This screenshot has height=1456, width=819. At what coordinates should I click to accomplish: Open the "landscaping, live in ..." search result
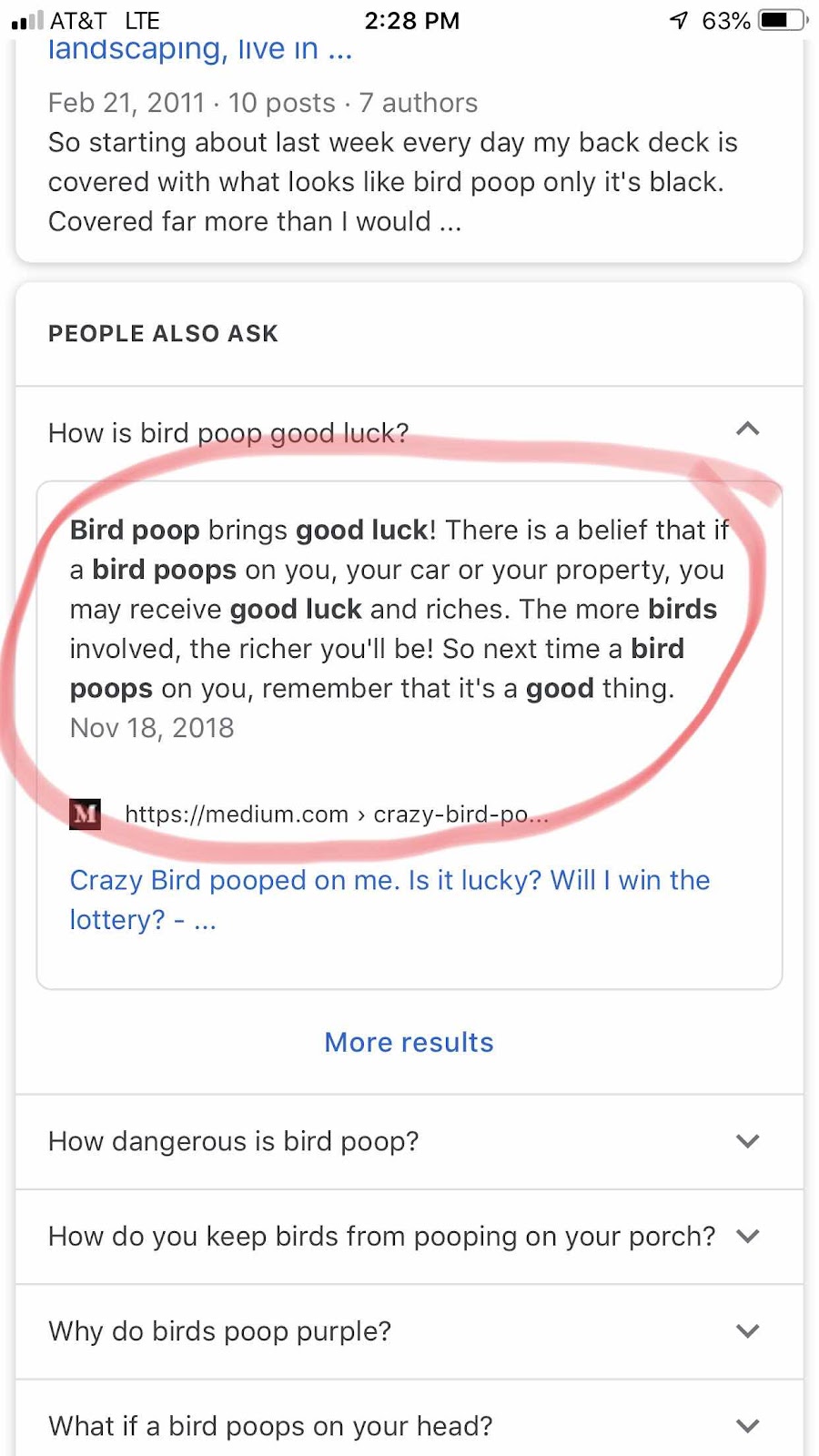(200, 50)
